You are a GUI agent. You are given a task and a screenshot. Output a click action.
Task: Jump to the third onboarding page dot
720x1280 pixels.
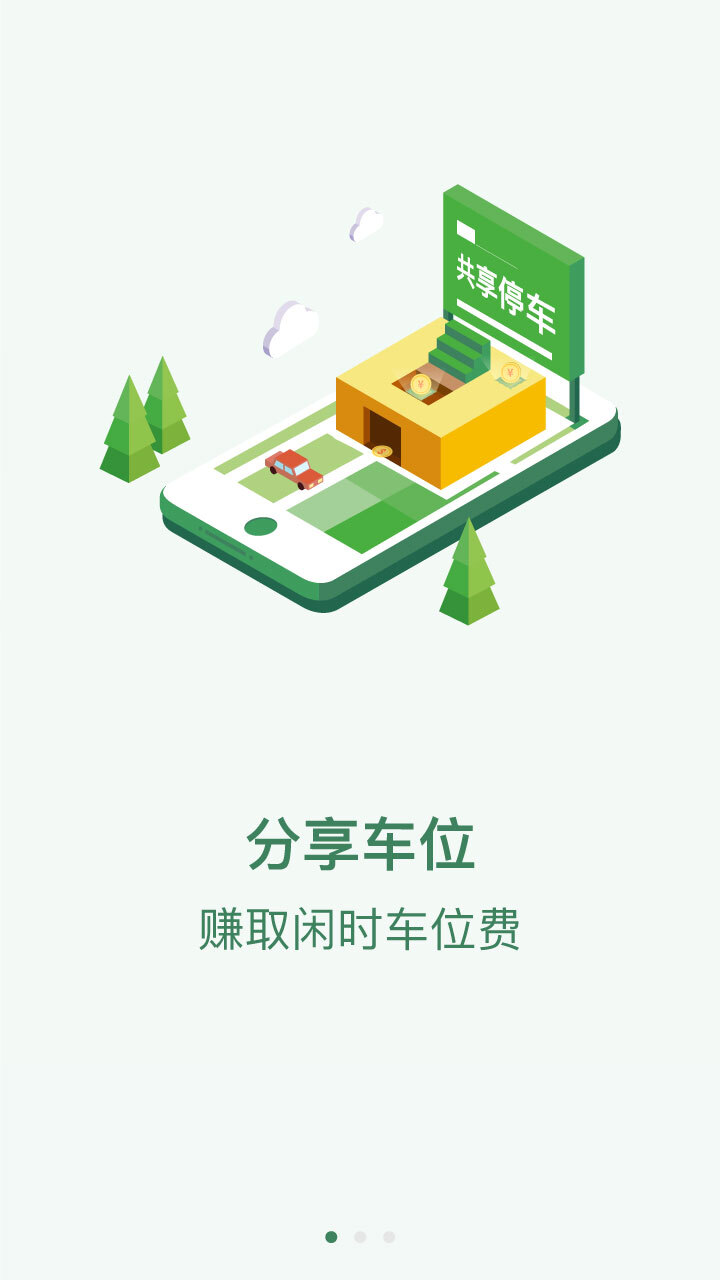coord(389,1237)
